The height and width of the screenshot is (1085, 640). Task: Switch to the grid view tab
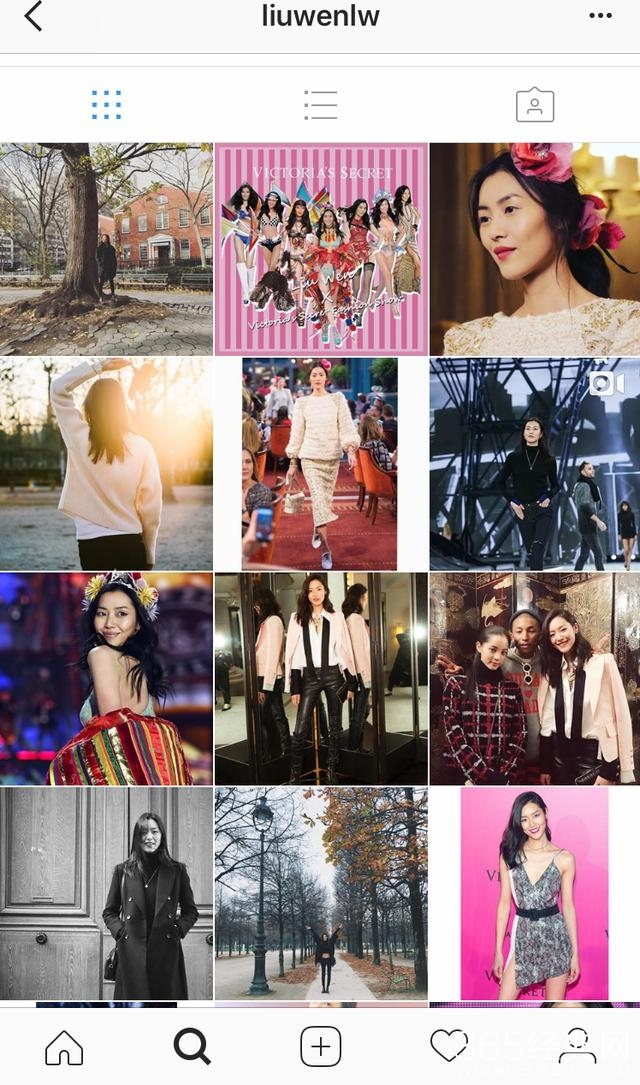click(x=106, y=105)
